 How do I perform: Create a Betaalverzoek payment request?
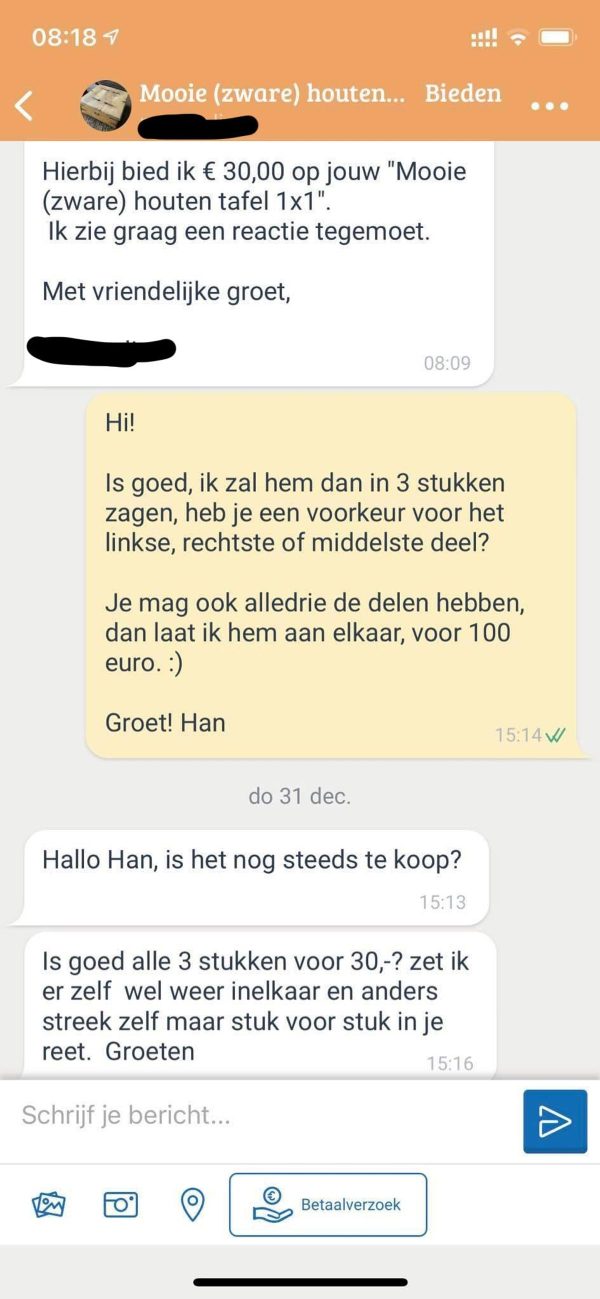tap(328, 1204)
